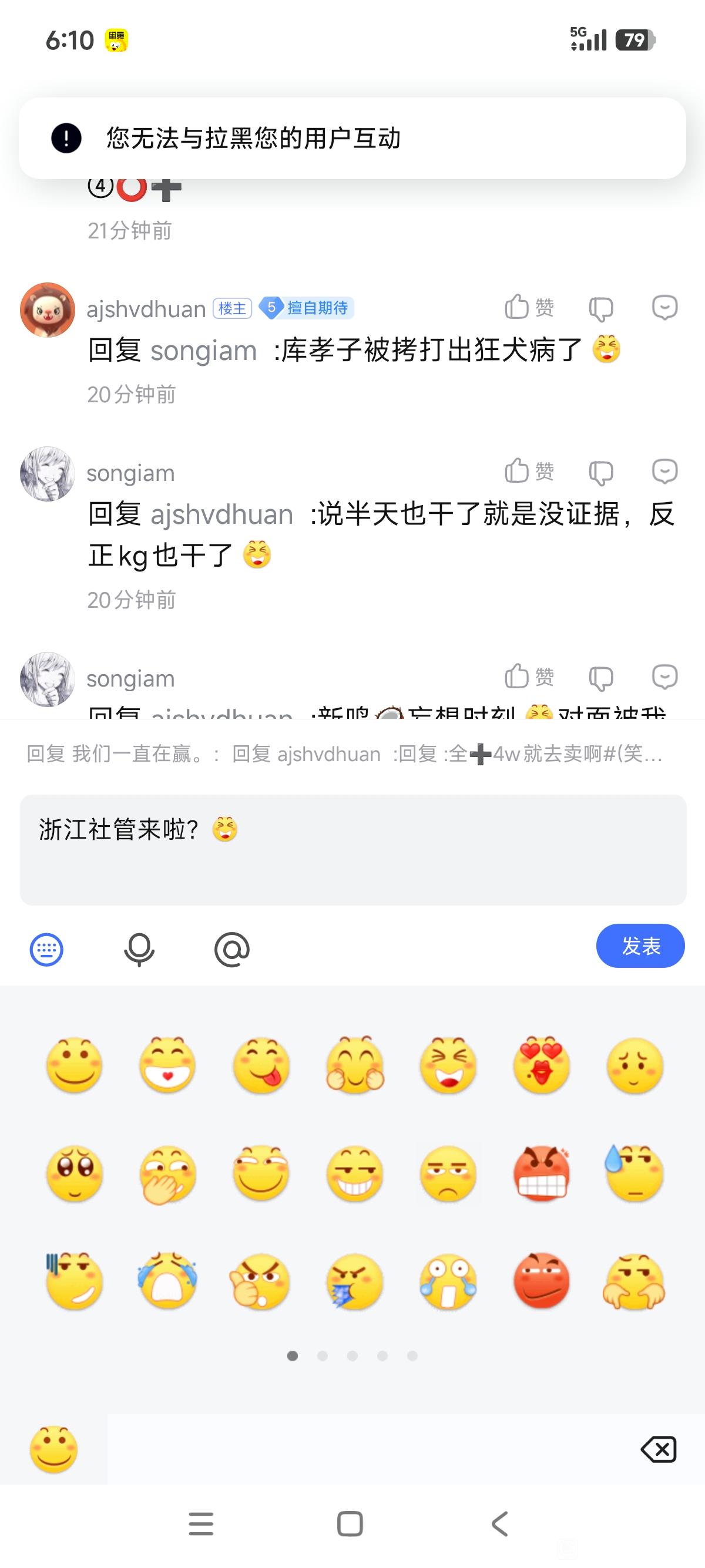Like ajshvdhuan's comment about 库孝子

pos(528,307)
